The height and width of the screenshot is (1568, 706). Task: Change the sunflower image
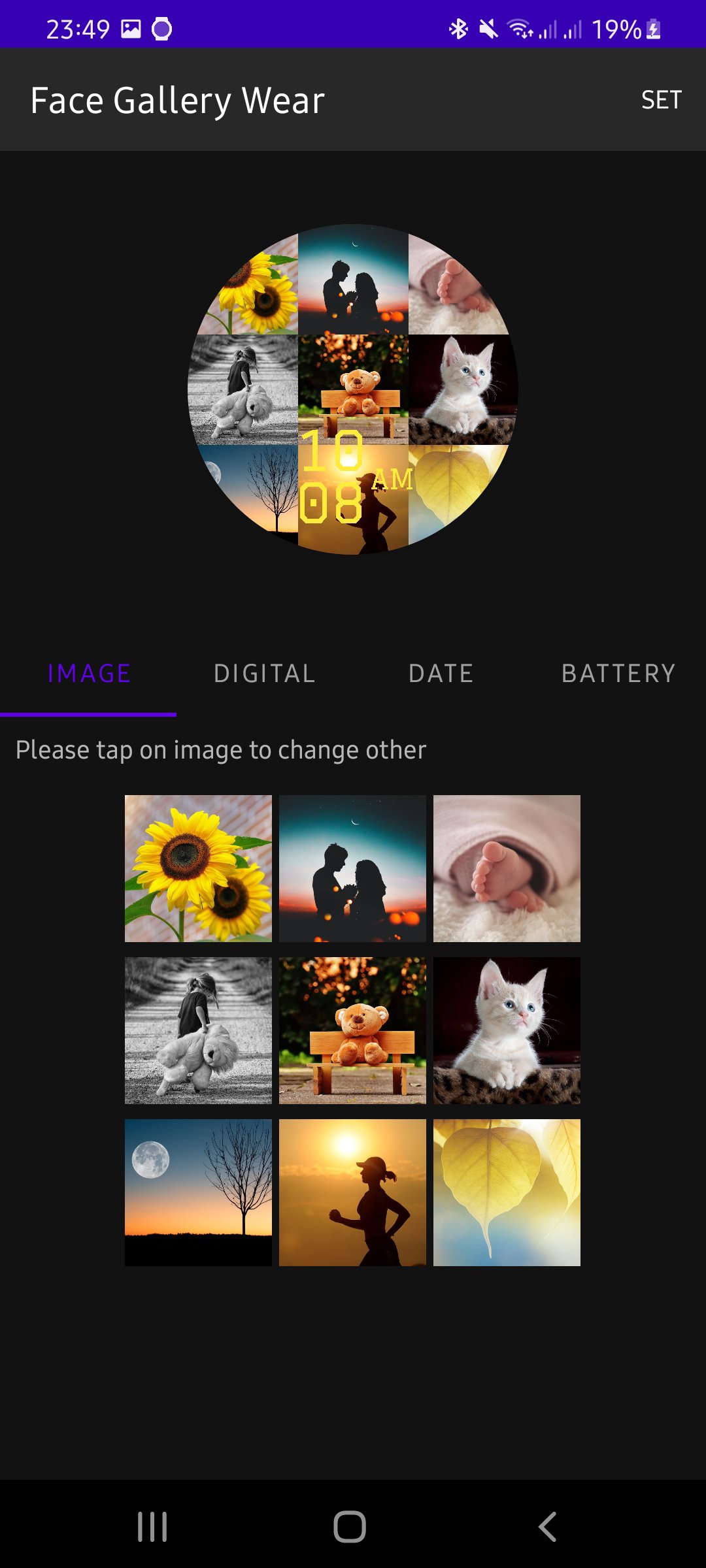click(x=198, y=868)
